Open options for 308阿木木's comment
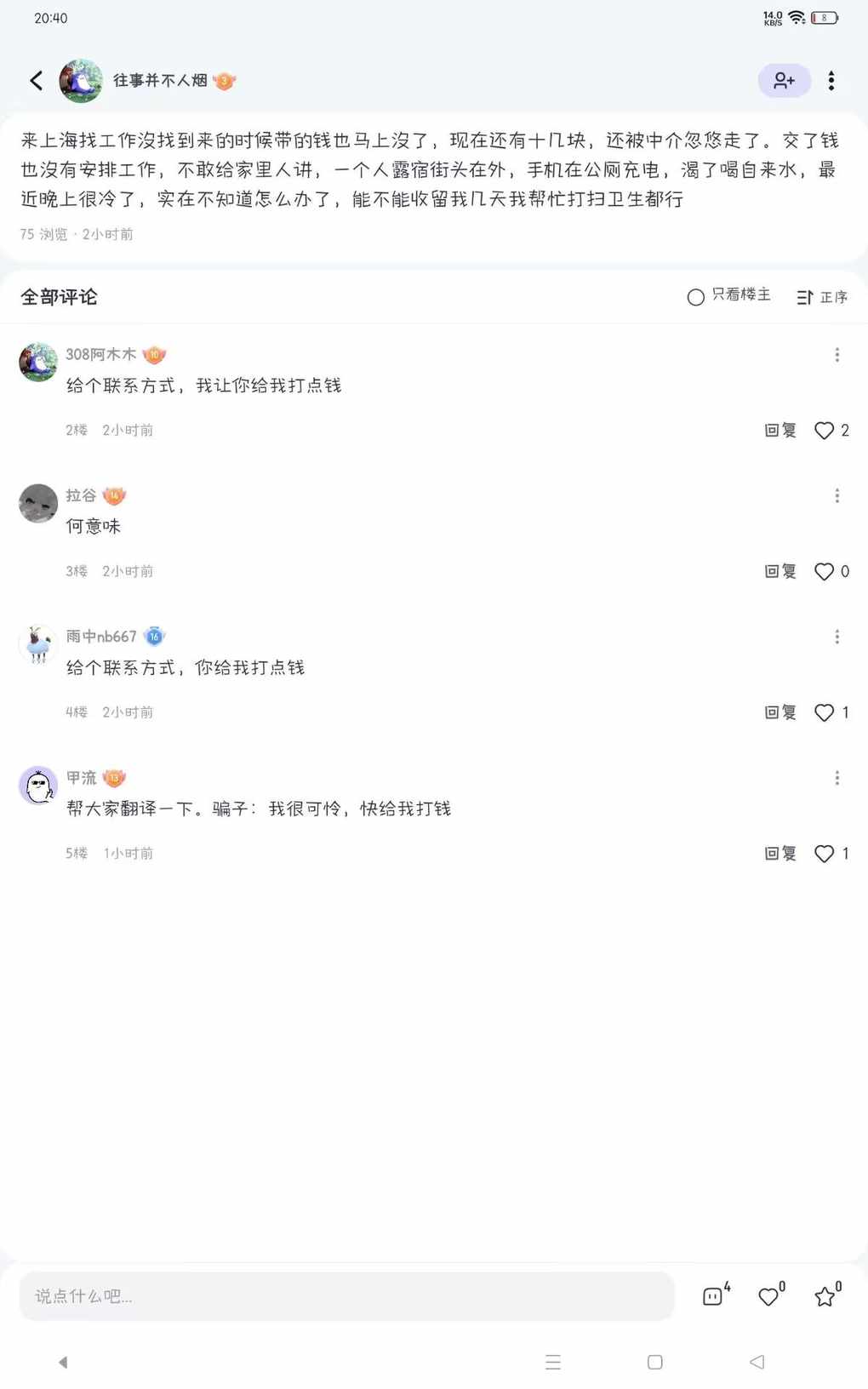Image resolution: width=868 pixels, height=1389 pixels. (x=837, y=355)
